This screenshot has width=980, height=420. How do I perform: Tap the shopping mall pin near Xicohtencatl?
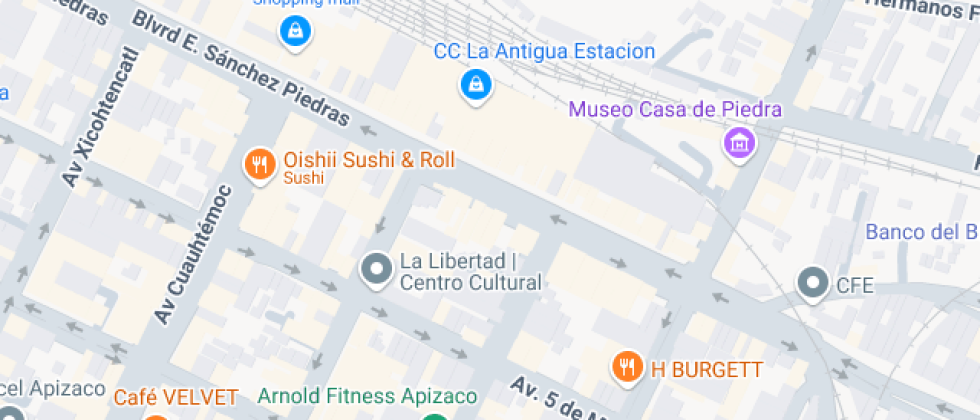click(295, 32)
